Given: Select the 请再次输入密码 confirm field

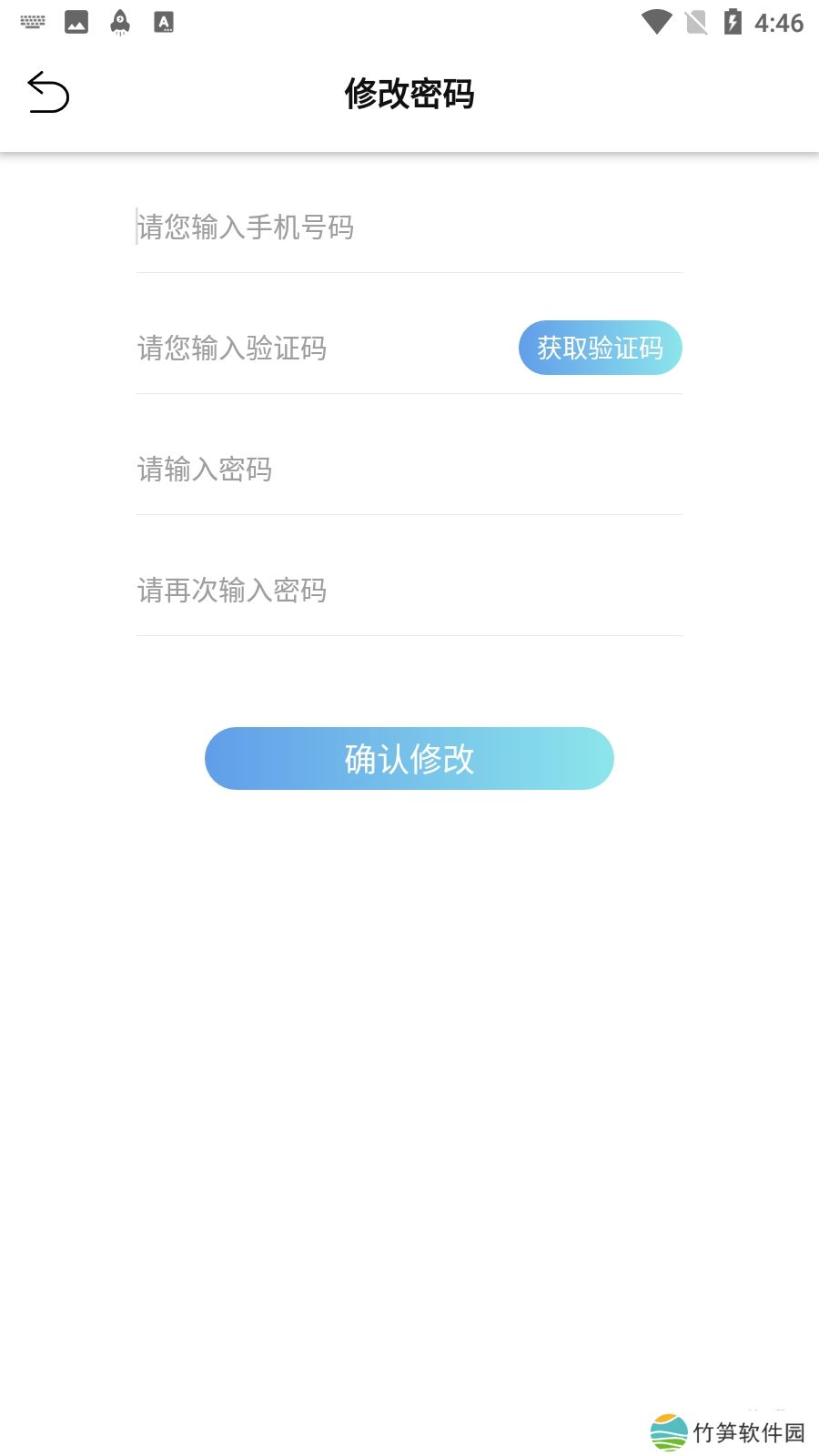Looking at the screenshot, I should click(409, 591).
